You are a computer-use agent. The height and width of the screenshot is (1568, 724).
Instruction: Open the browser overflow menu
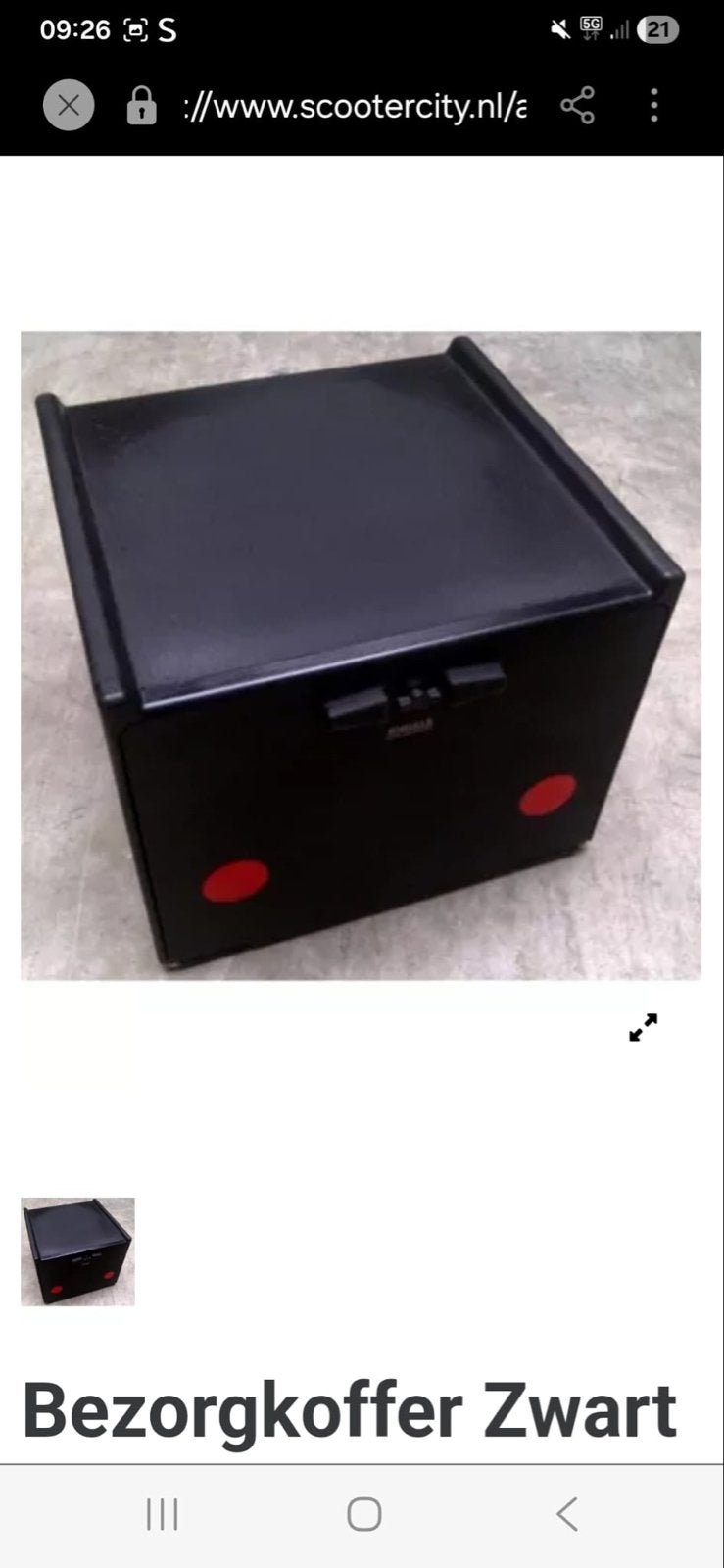pos(654,105)
